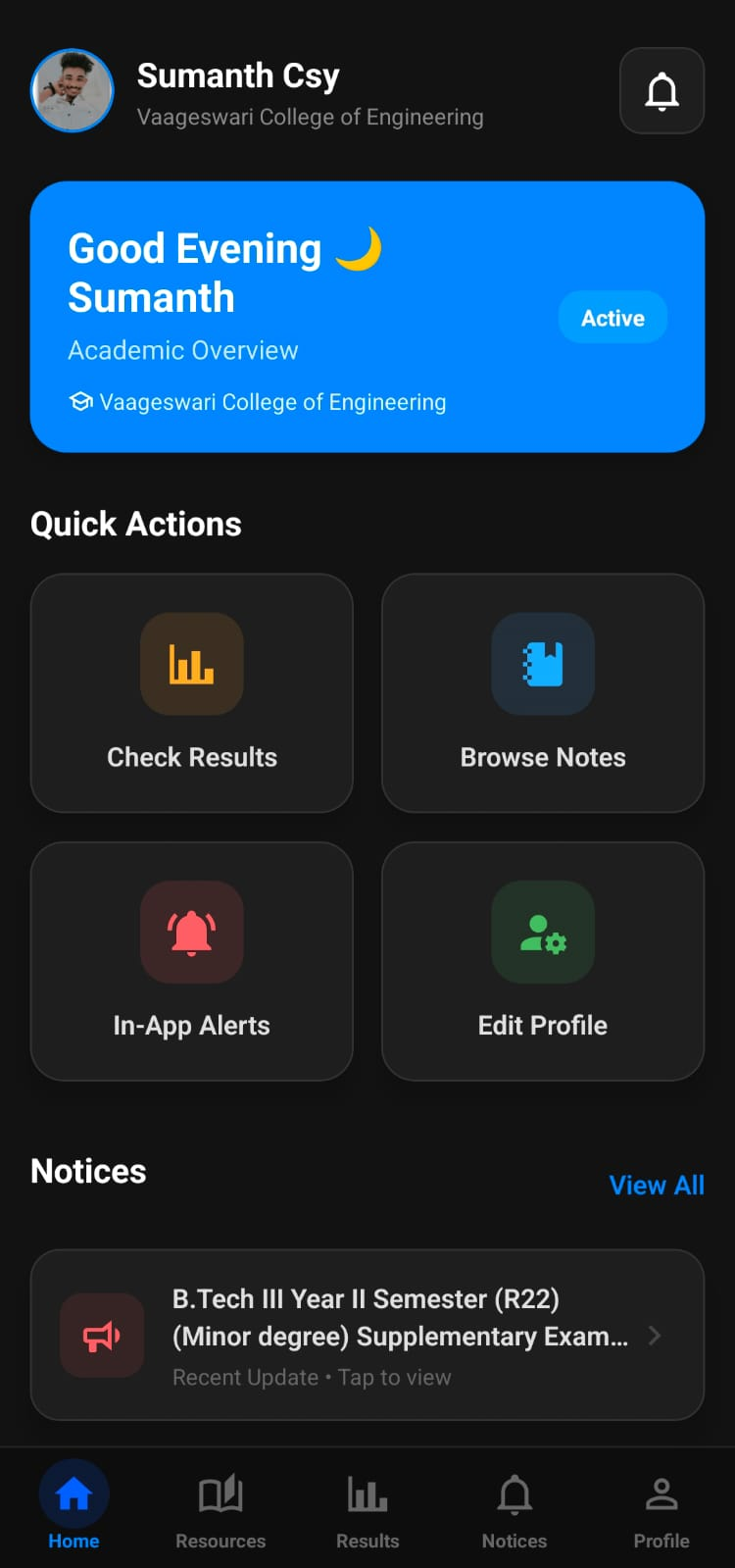Switch to the Profile tab
Screen dimensions: 735x1568
tap(661, 1508)
